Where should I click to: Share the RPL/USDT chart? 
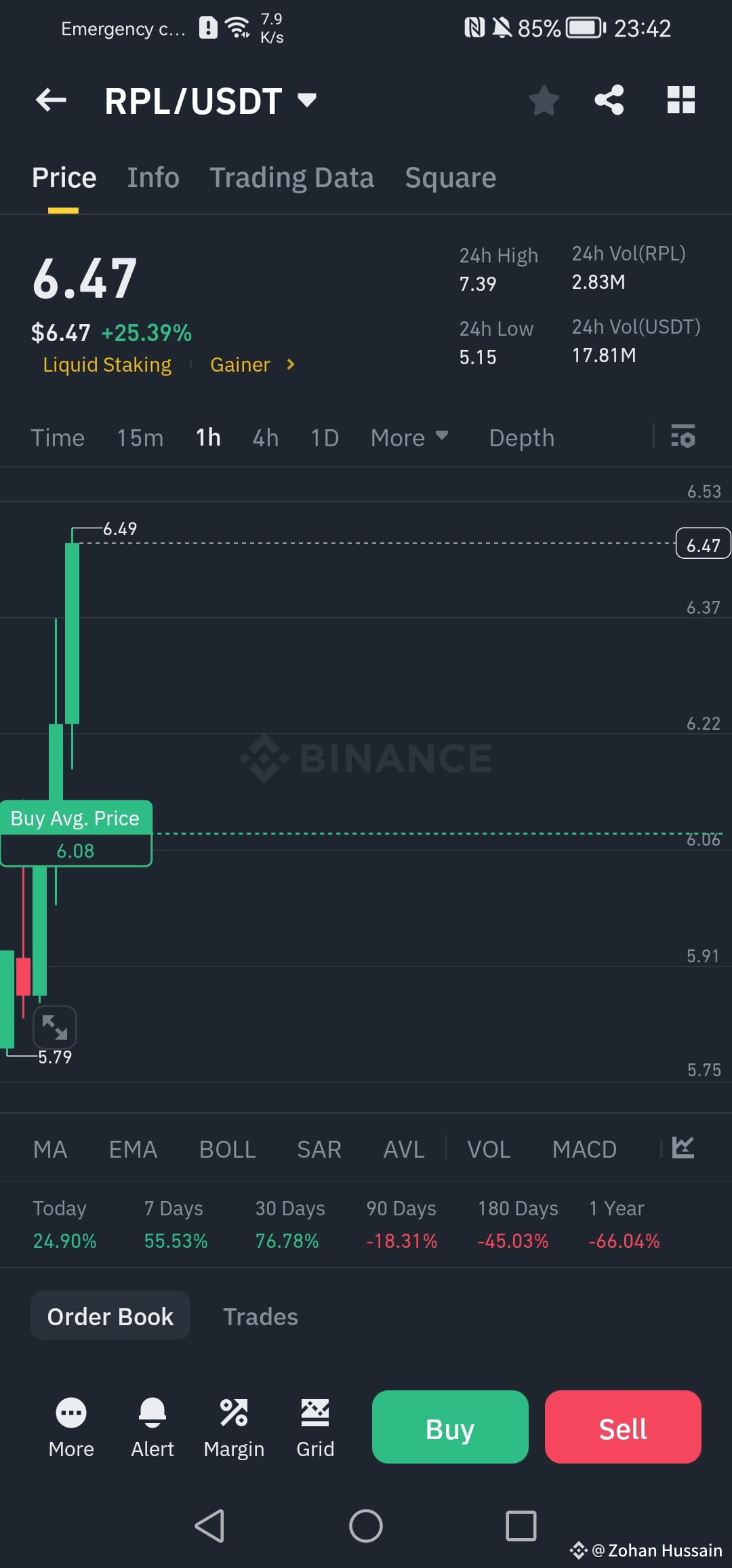click(x=609, y=100)
